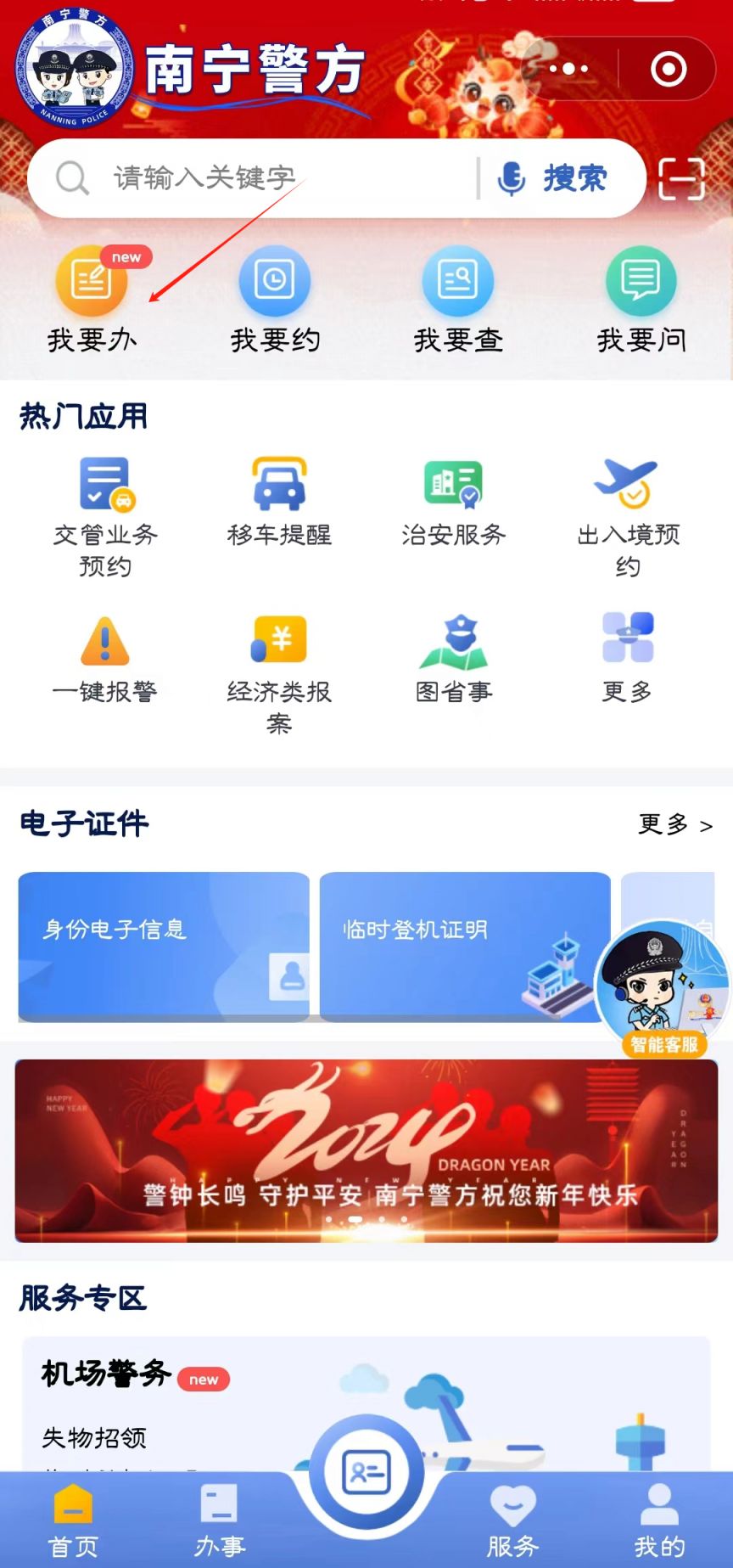Open 交管业务预约

105,515
